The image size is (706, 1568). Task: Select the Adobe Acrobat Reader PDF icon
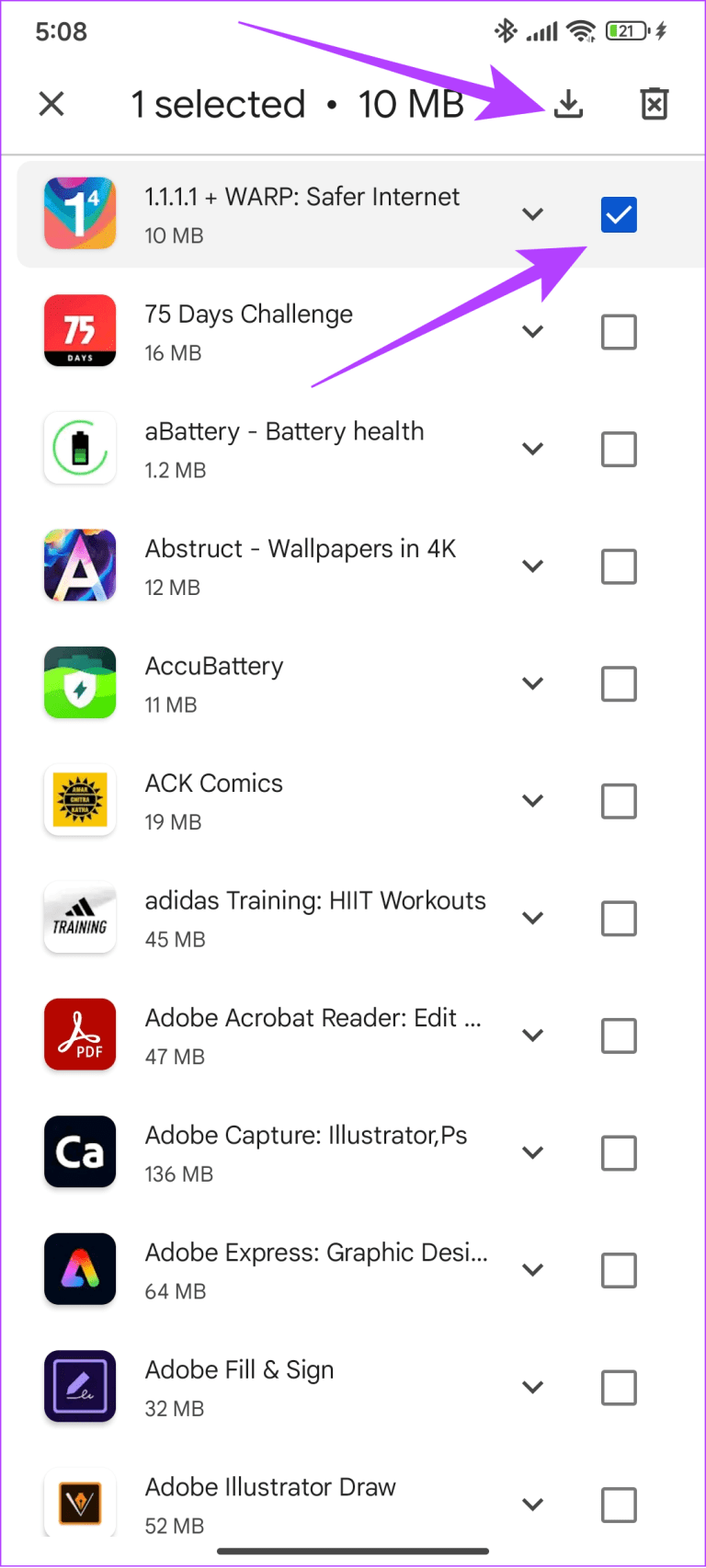tap(79, 1034)
